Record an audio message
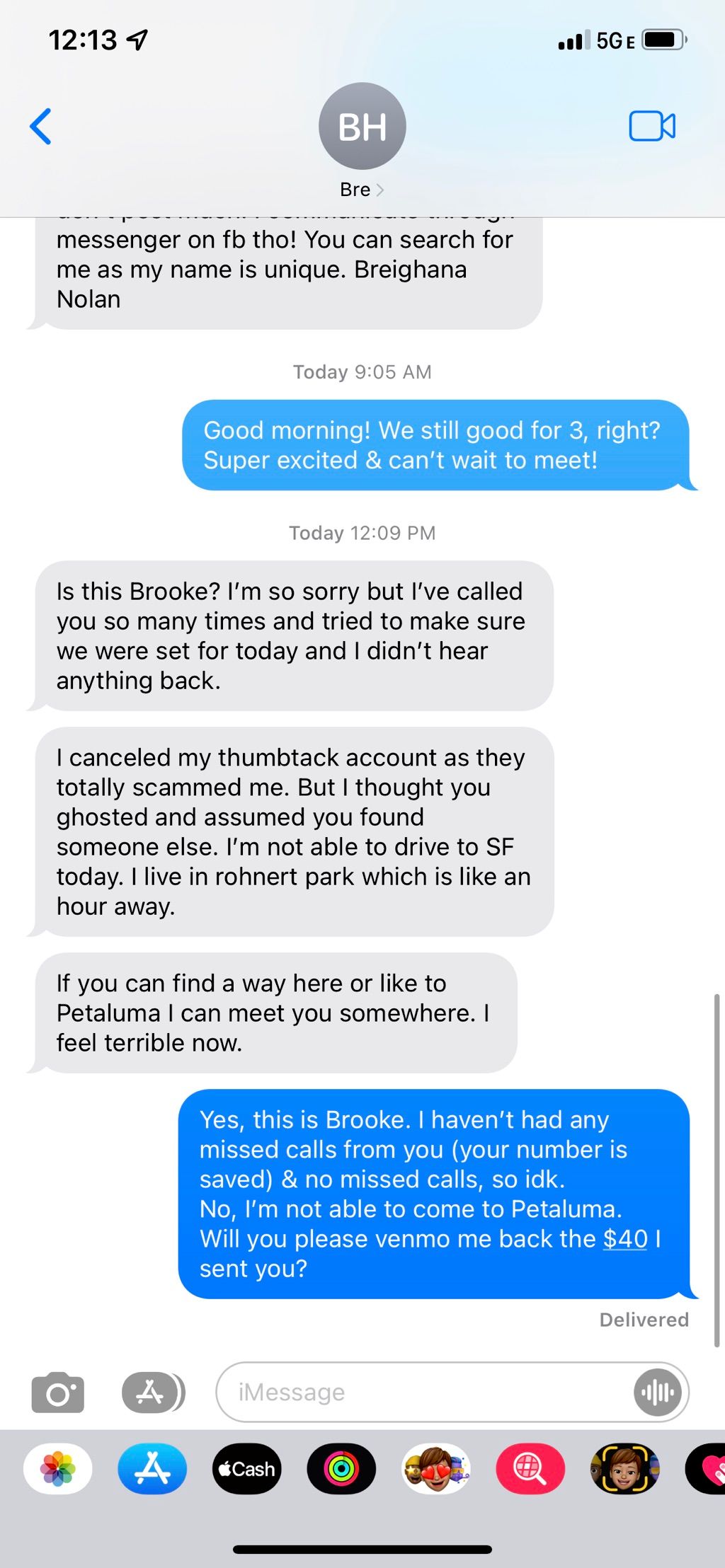The height and width of the screenshot is (1568, 725). click(658, 1392)
